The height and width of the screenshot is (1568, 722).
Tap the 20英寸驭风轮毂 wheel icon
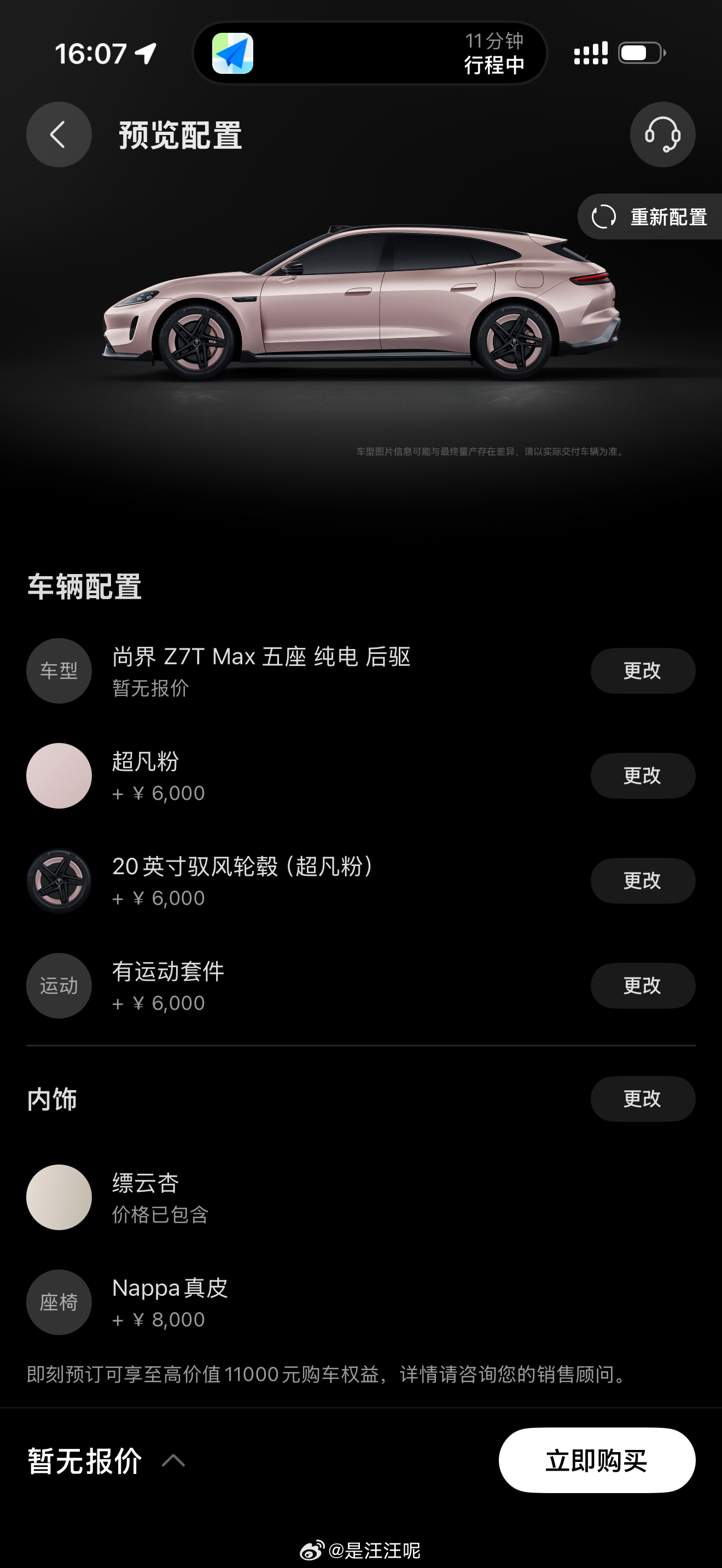pos(59,881)
